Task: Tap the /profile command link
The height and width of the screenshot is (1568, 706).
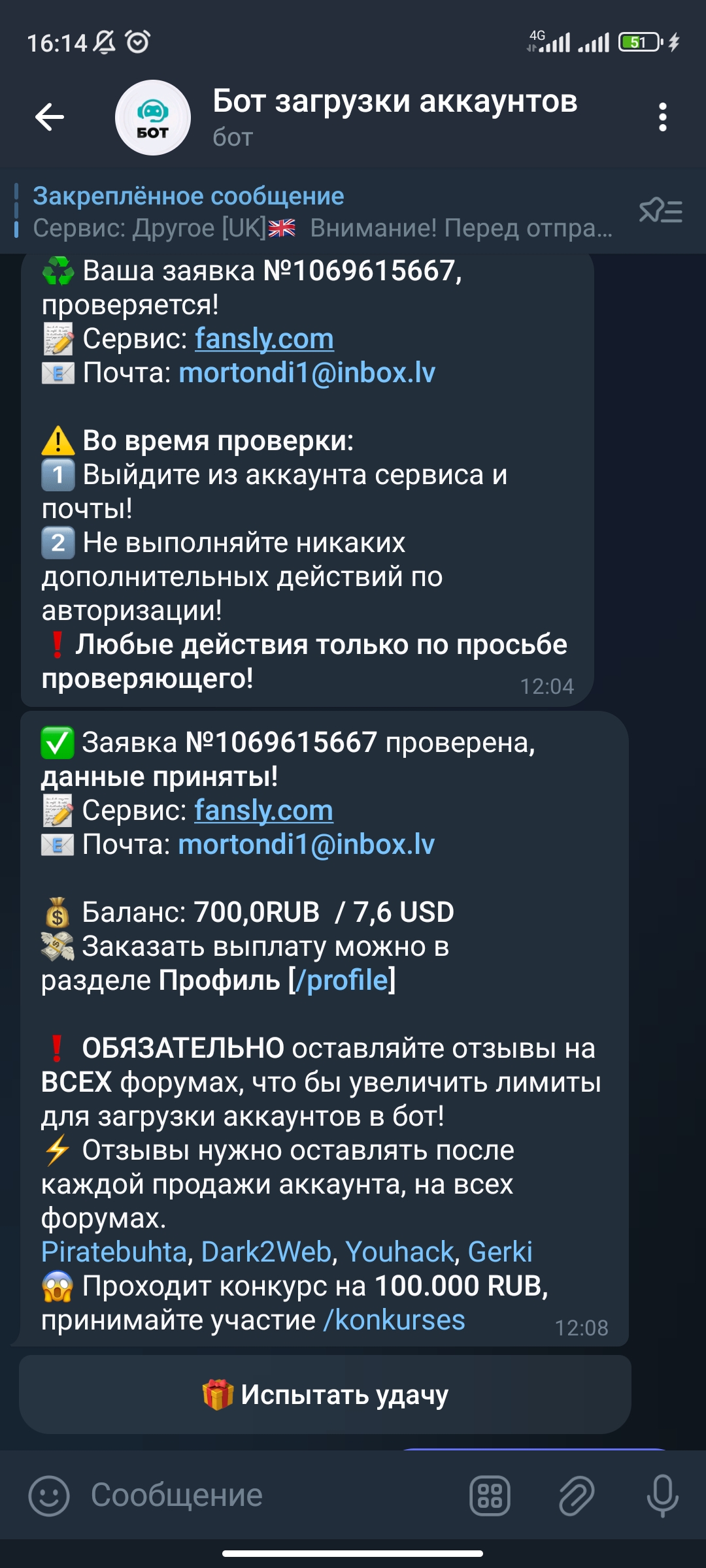Action: click(342, 980)
